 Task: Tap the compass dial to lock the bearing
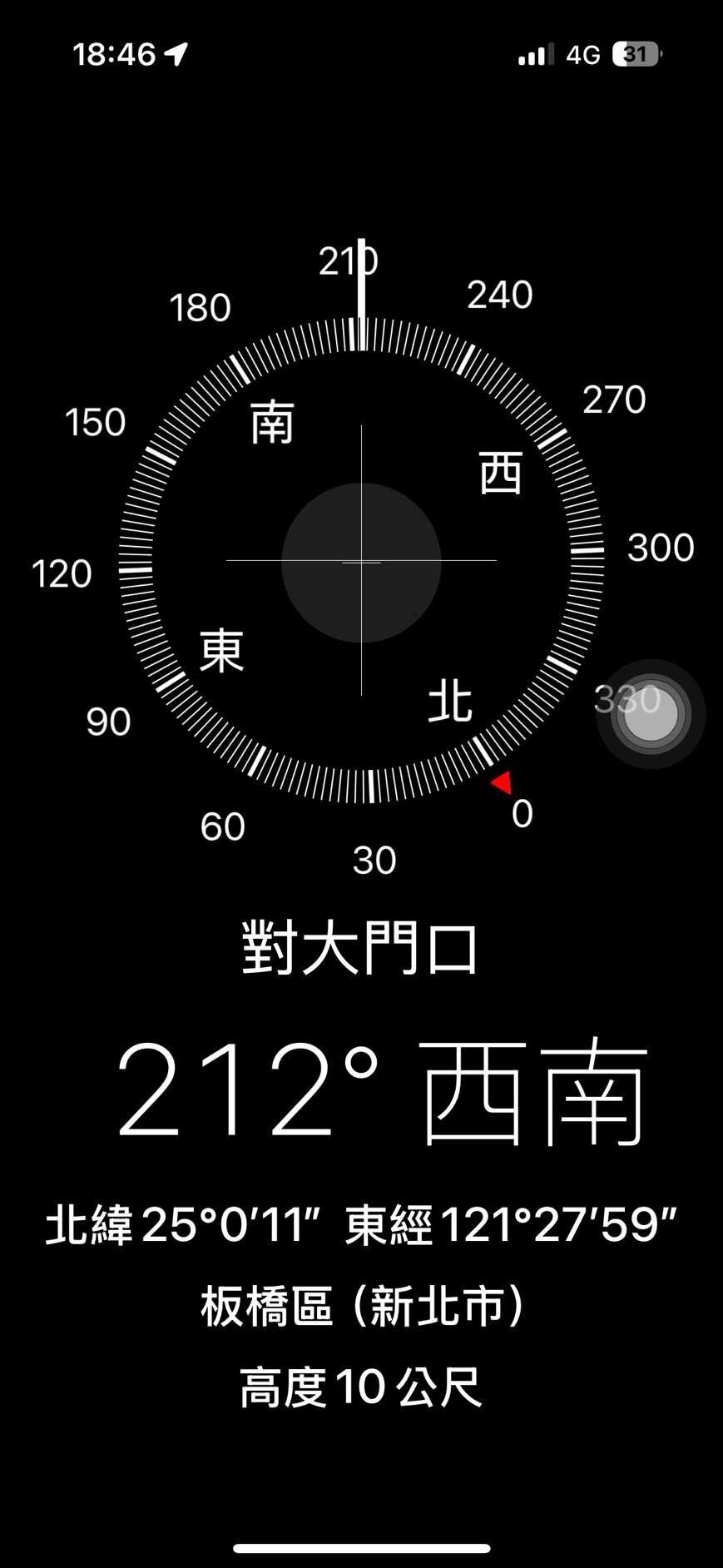[x=361, y=562]
